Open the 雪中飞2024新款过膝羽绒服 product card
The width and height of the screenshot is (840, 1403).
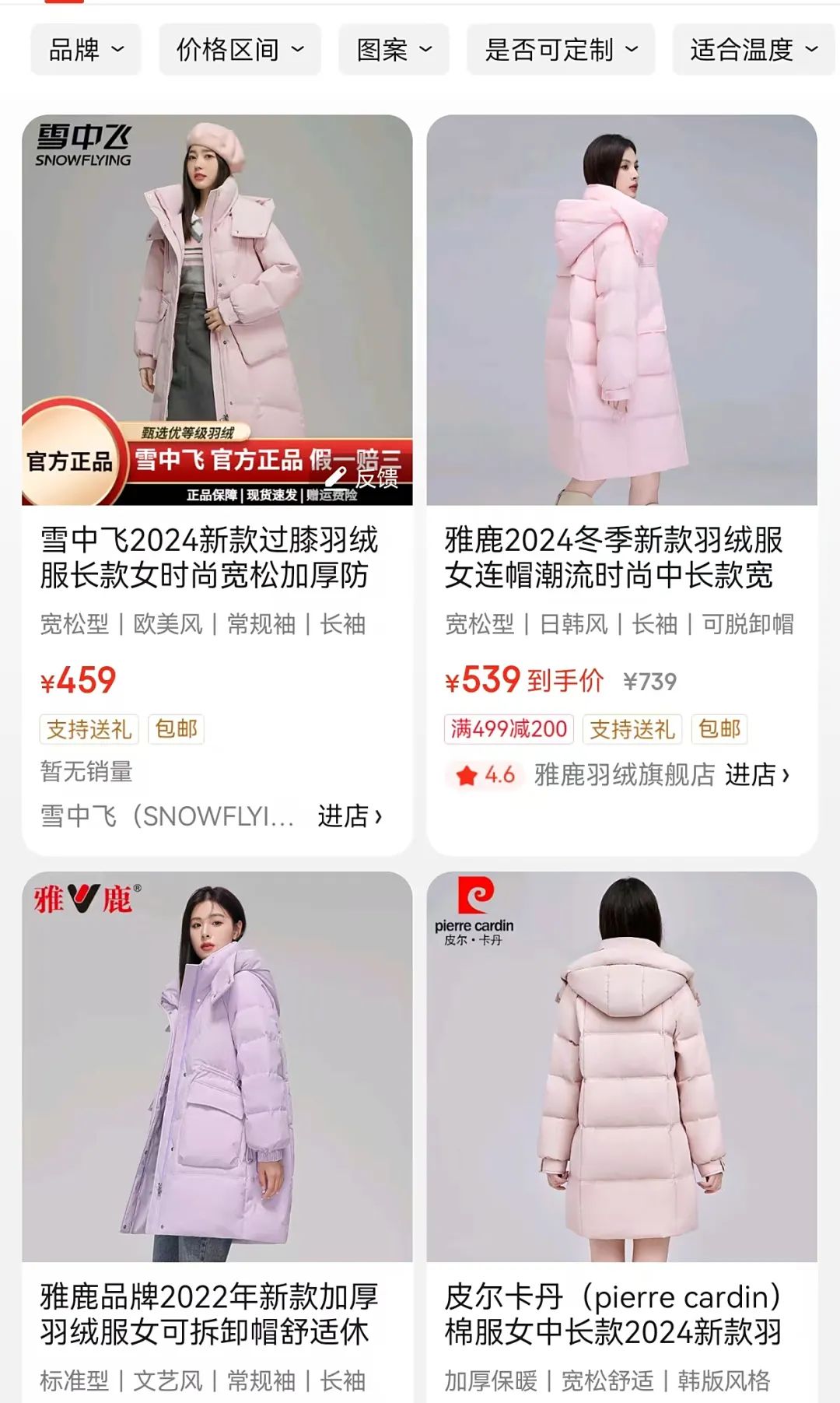pyautogui.click(x=217, y=485)
